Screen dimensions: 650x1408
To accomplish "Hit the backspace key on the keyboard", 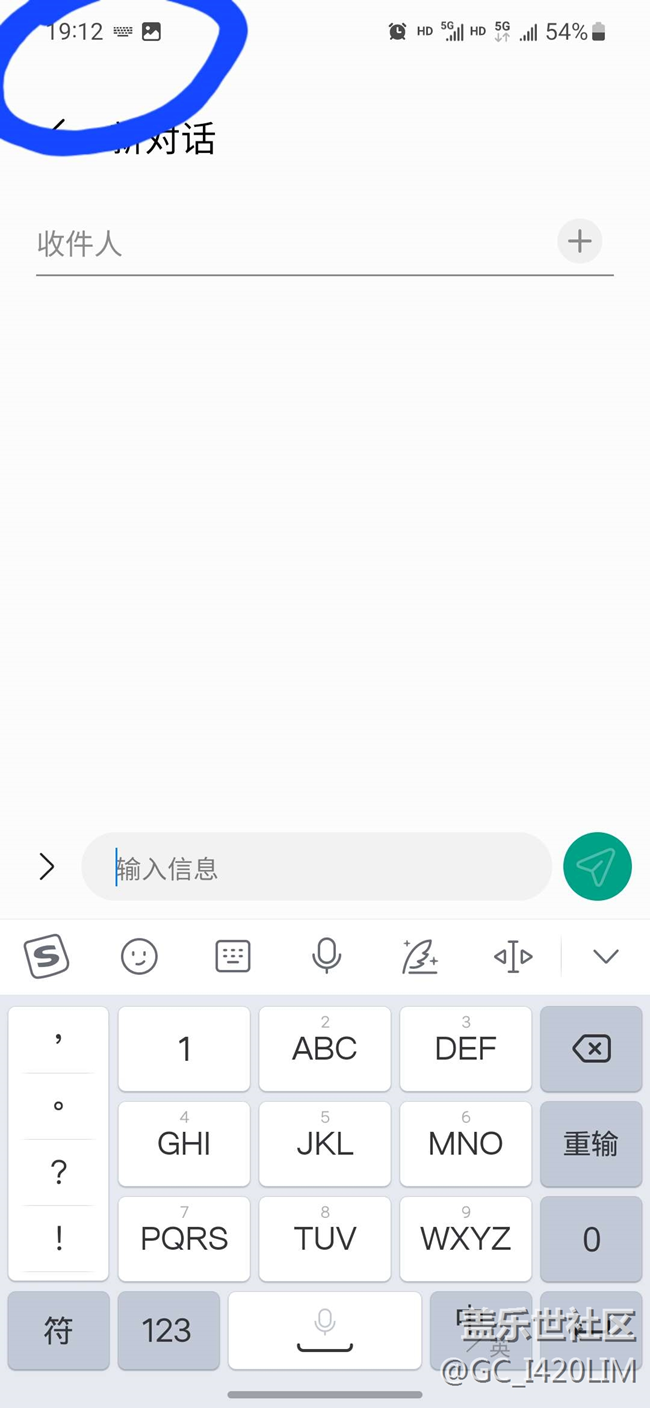I will (x=591, y=1048).
